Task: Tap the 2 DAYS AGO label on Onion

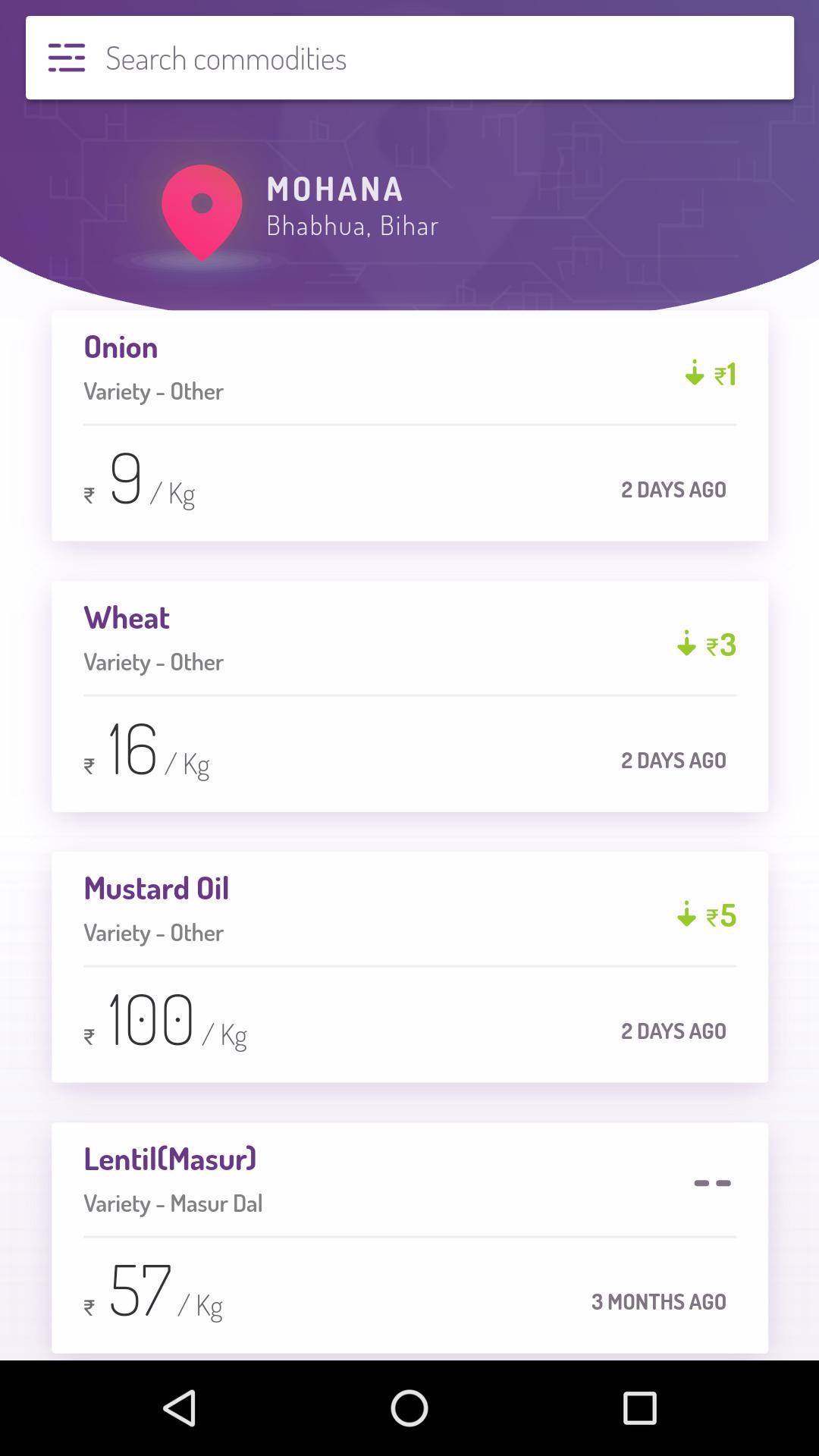Action: click(x=673, y=489)
